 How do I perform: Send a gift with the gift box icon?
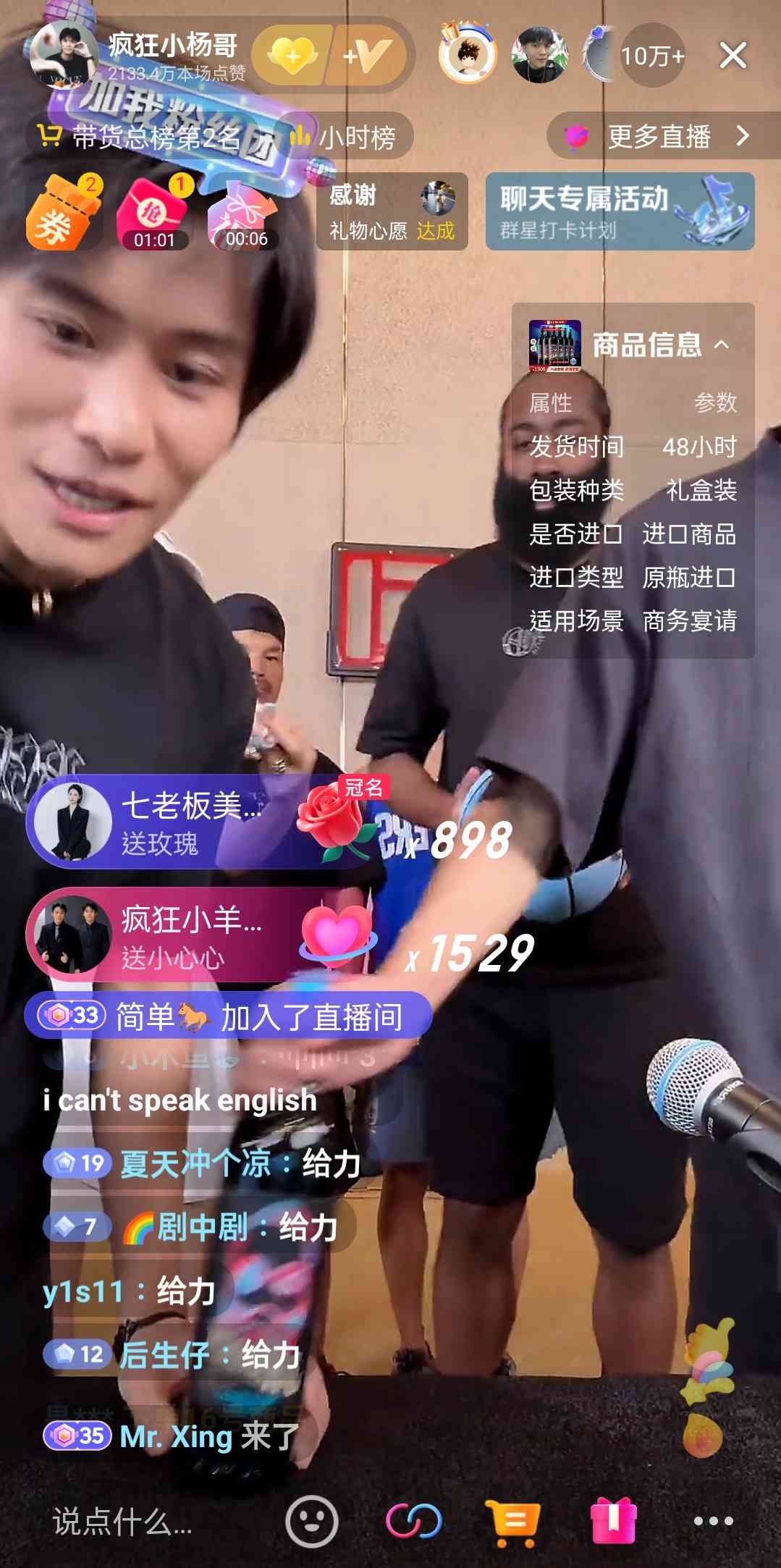[x=614, y=1522]
